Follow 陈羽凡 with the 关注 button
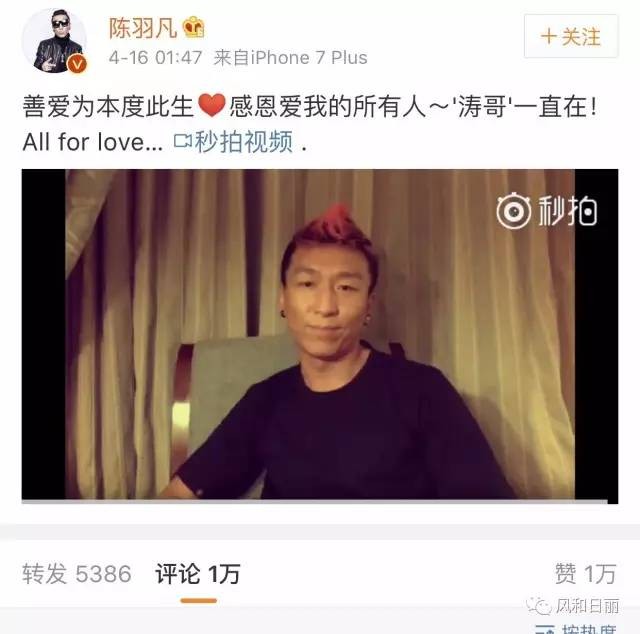The image size is (640, 634). pyautogui.click(x=572, y=37)
